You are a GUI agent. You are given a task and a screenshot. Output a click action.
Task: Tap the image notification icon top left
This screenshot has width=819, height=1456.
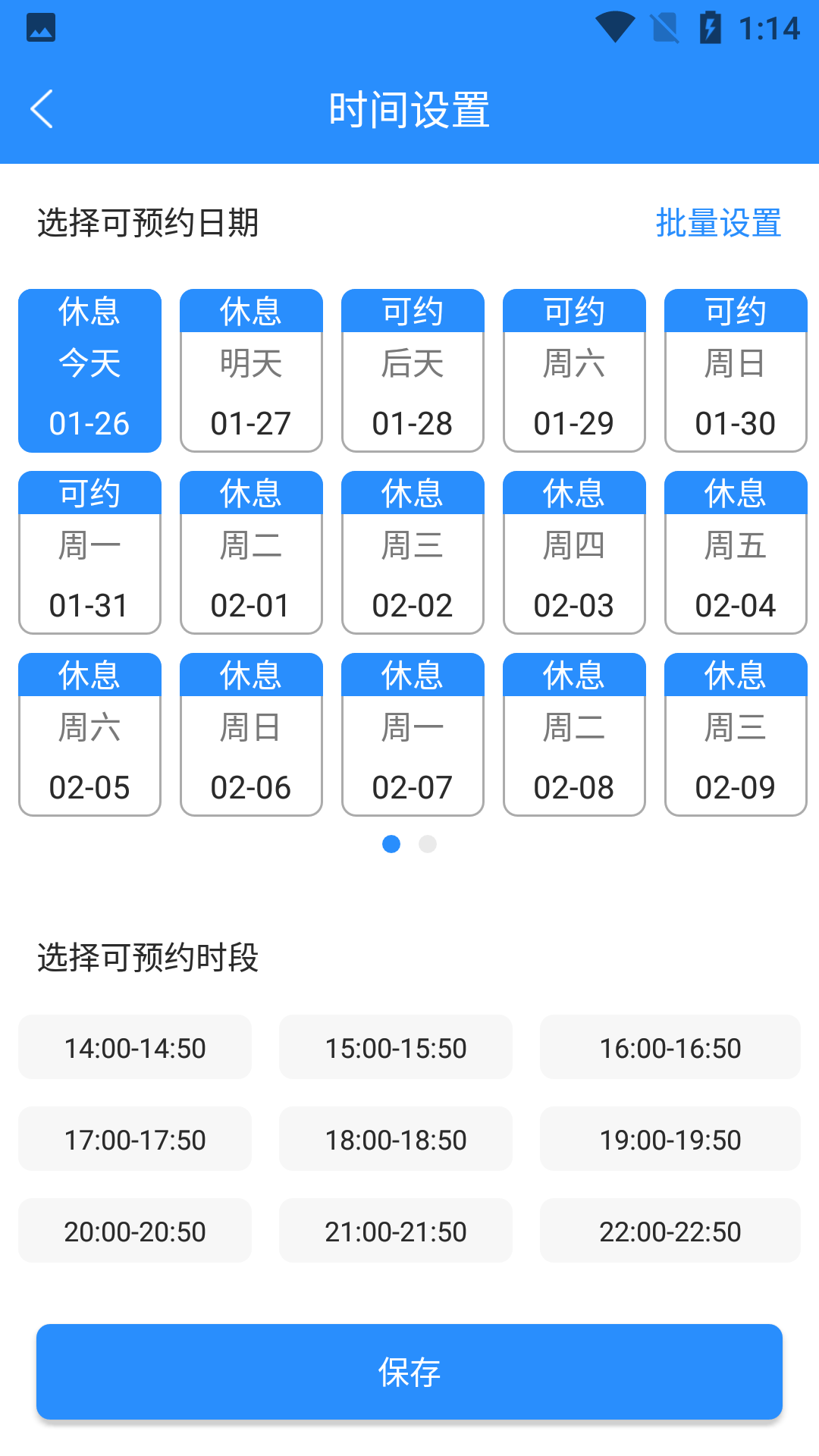[x=42, y=29]
